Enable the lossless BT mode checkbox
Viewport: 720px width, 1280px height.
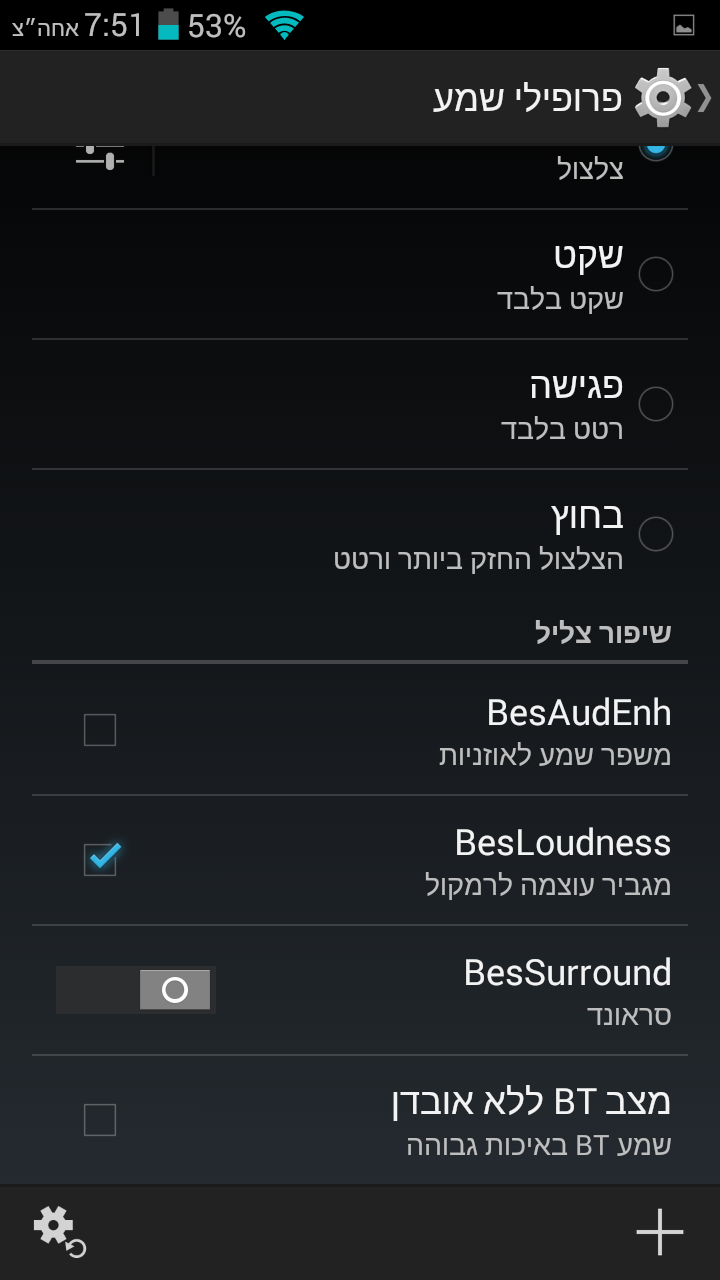(100, 1120)
